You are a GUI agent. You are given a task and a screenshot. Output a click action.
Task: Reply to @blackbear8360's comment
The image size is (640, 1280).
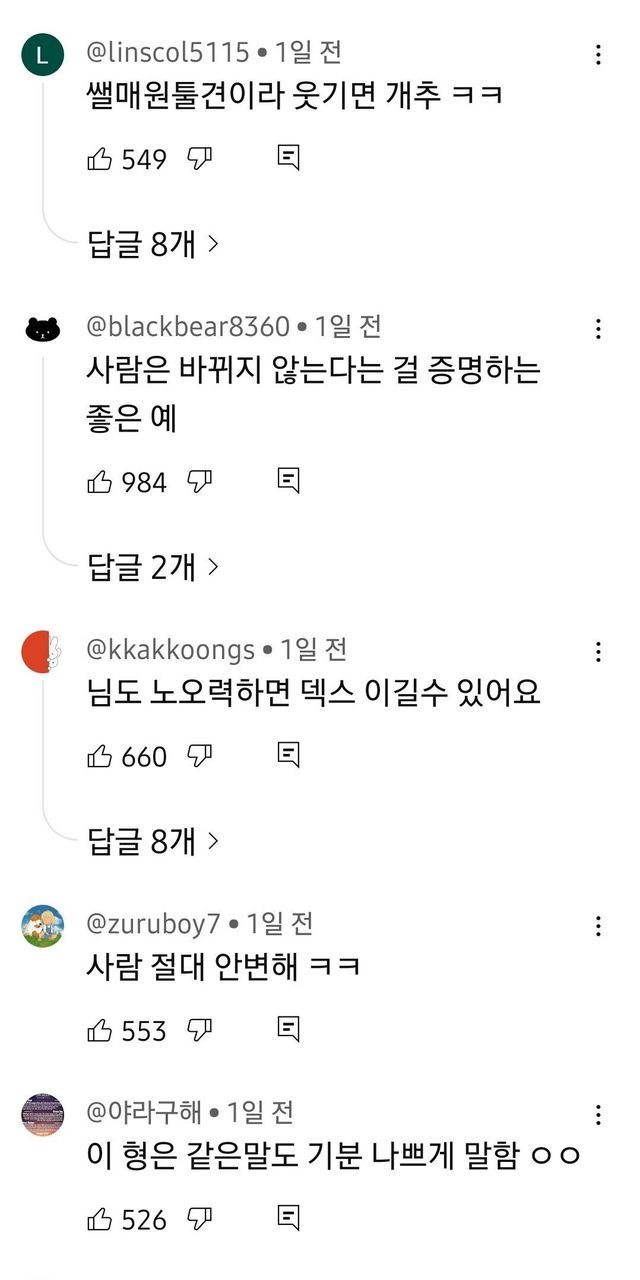coord(288,482)
